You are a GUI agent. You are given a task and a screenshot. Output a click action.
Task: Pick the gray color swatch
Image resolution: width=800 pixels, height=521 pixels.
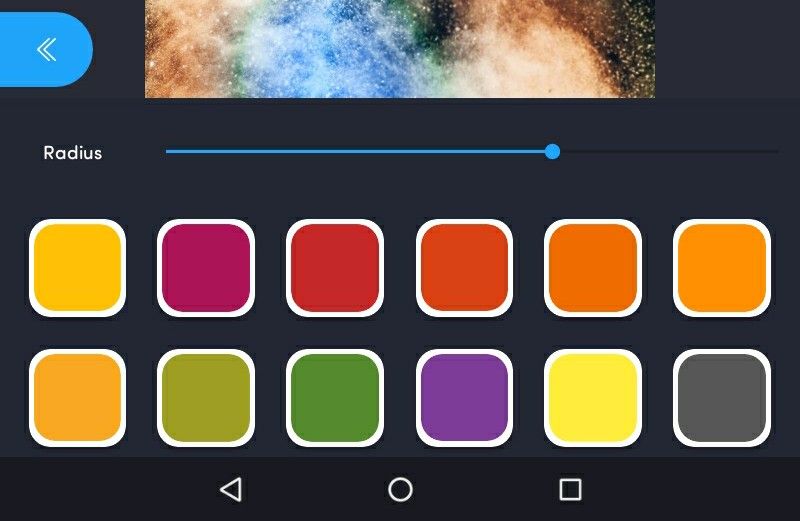[x=722, y=398]
